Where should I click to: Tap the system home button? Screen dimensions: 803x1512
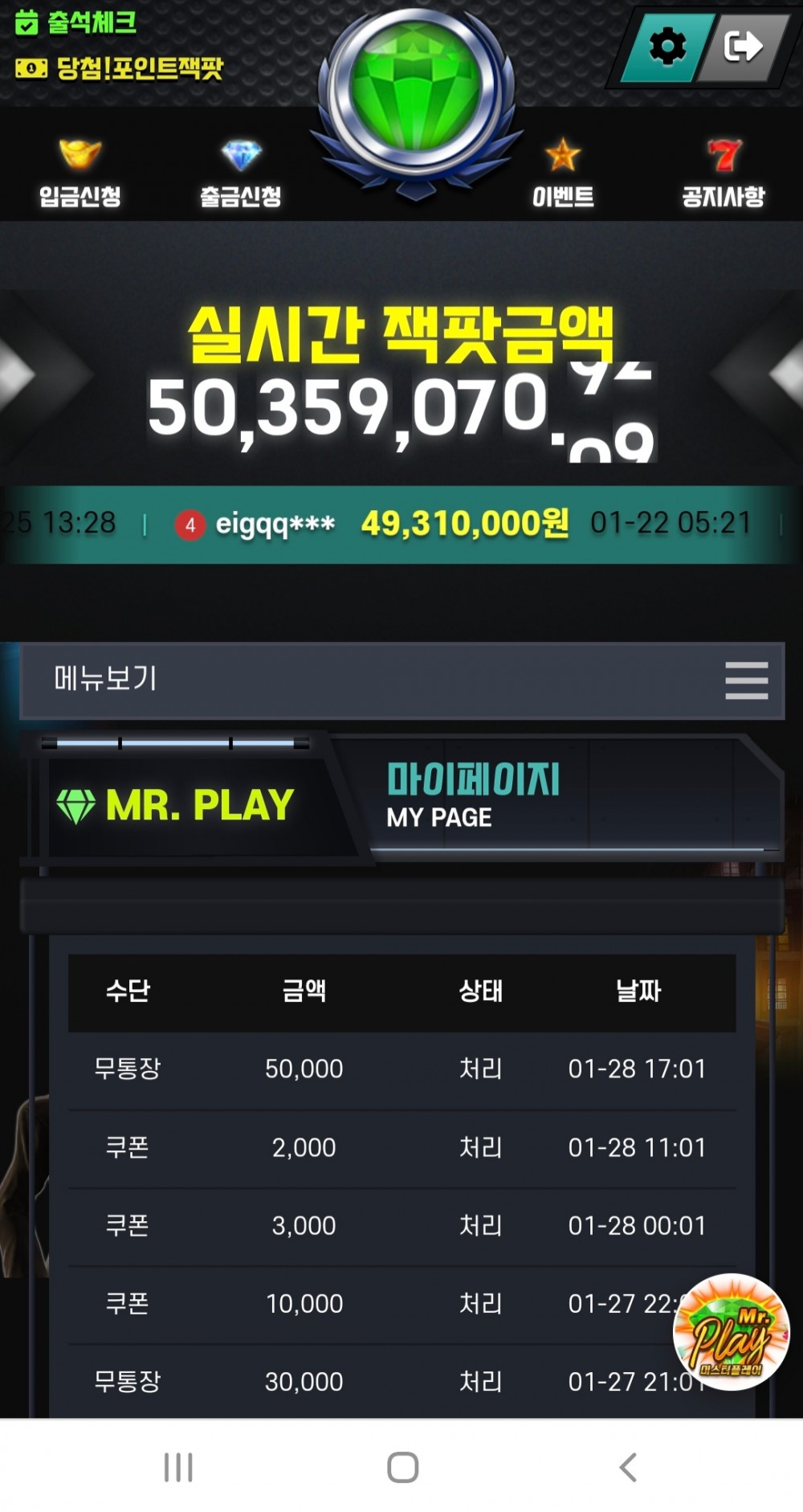(402, 1467)
